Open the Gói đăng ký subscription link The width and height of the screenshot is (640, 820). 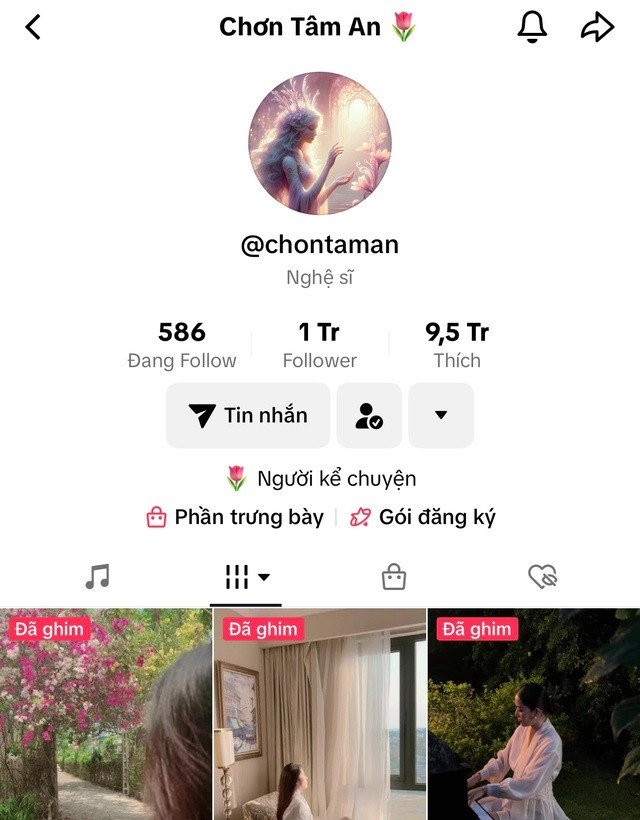point(423,517)
